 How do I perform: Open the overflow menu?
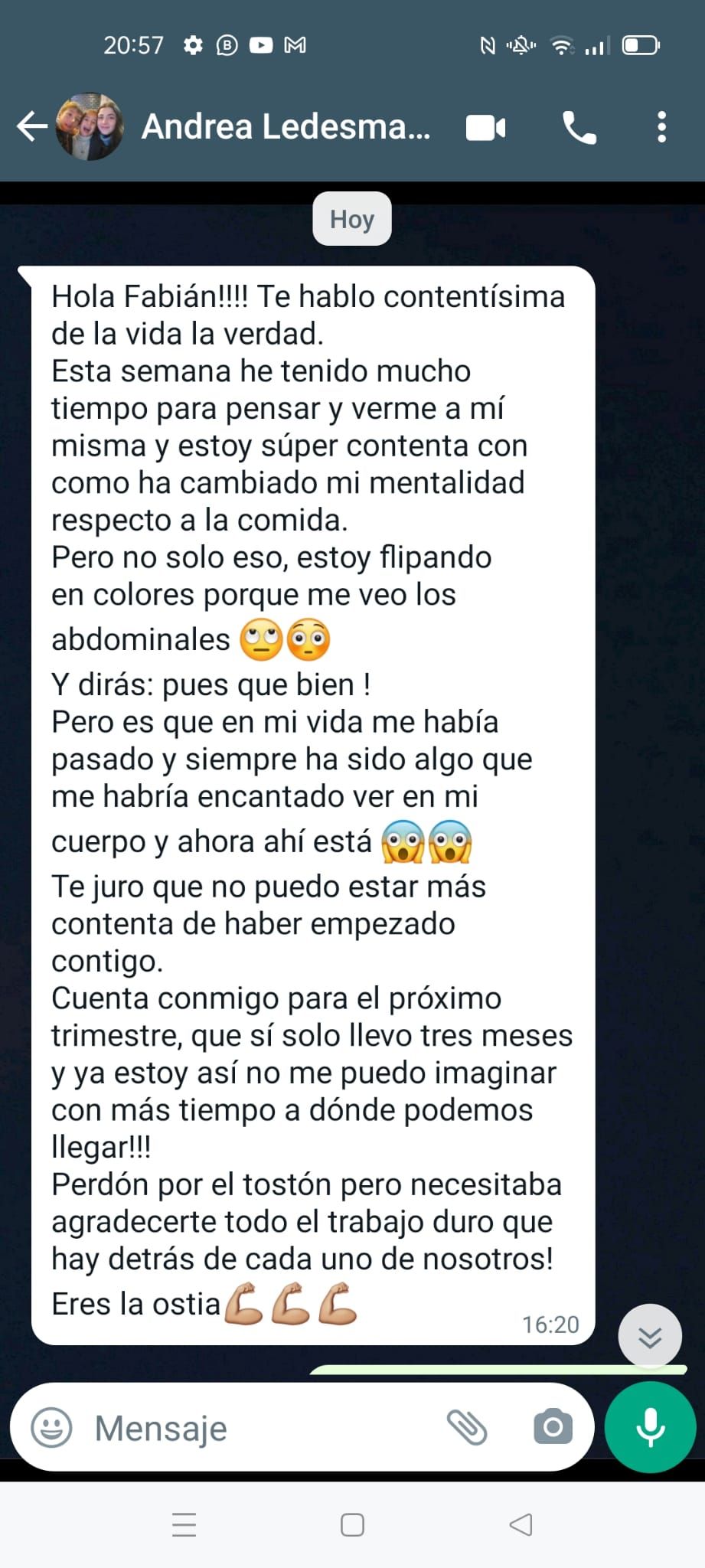662,127
